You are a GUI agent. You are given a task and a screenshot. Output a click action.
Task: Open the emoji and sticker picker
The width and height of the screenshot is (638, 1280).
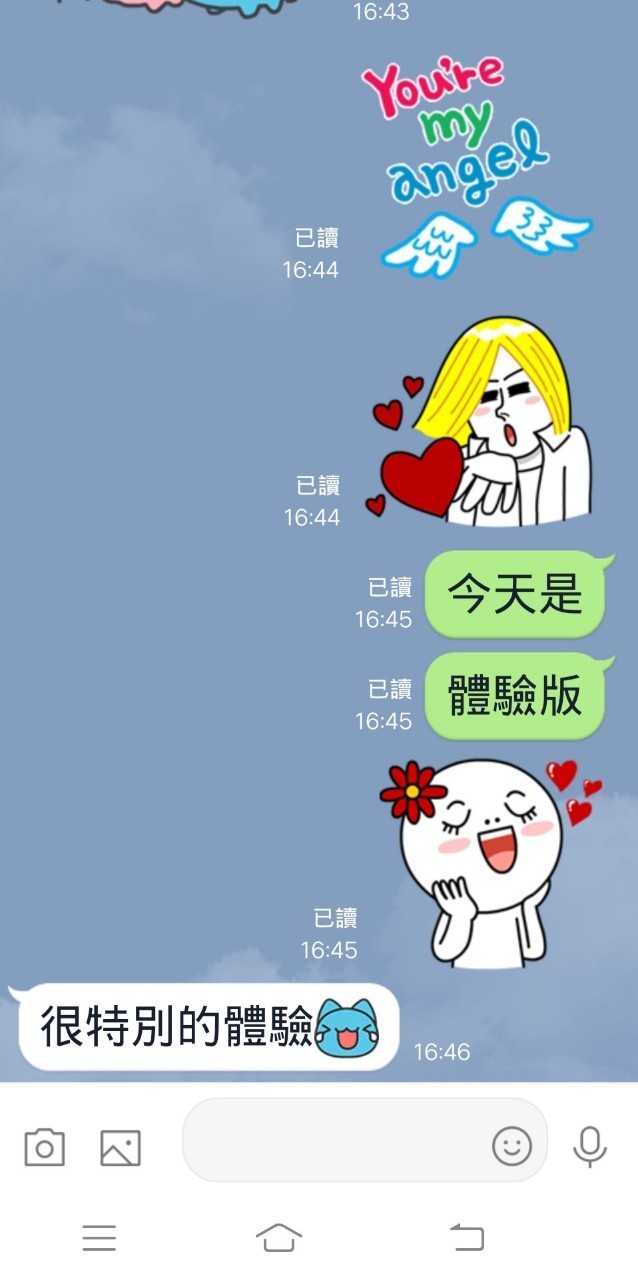[512, 1146]
